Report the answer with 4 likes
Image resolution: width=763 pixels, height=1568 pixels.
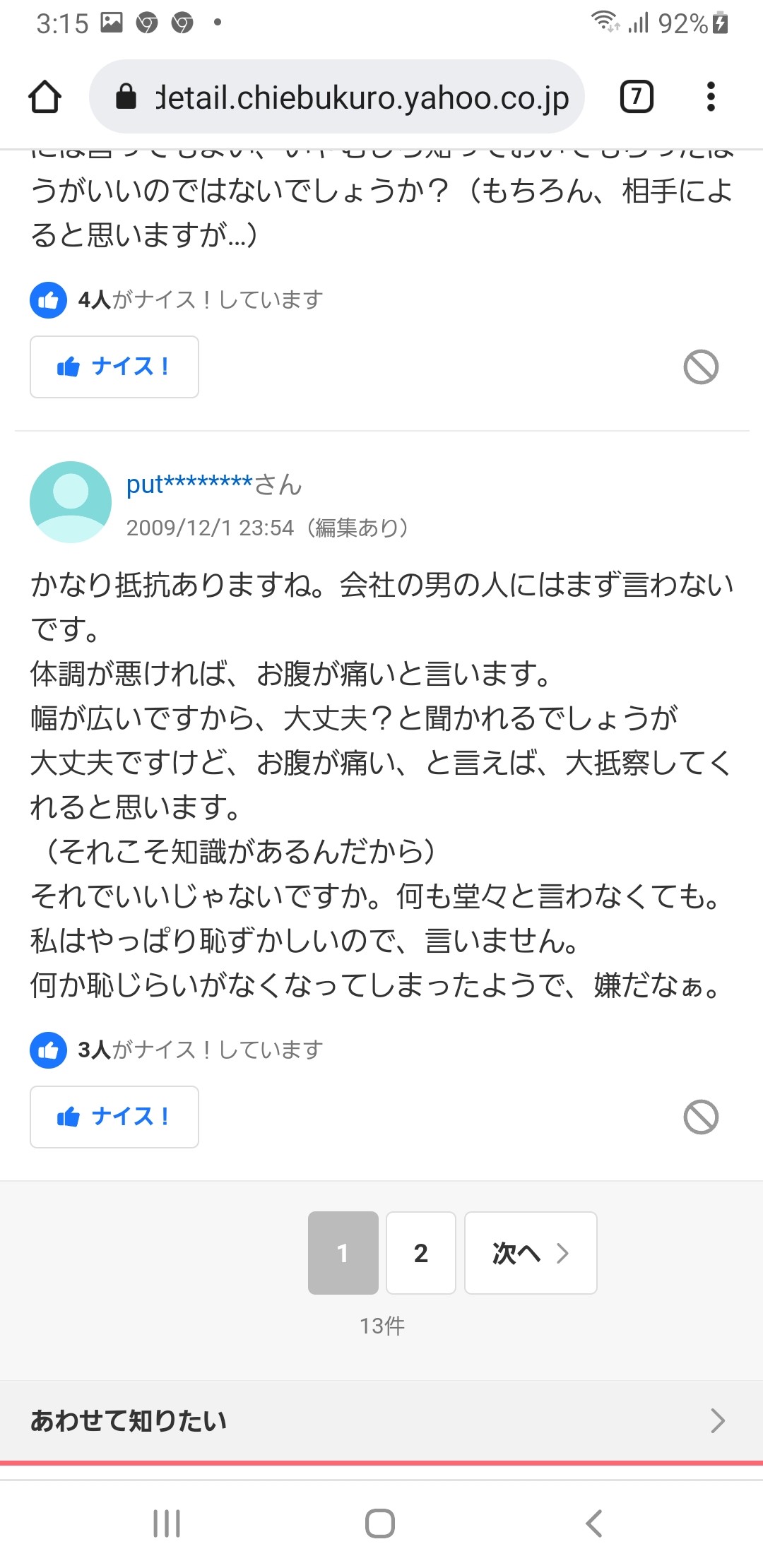point(701,367)
